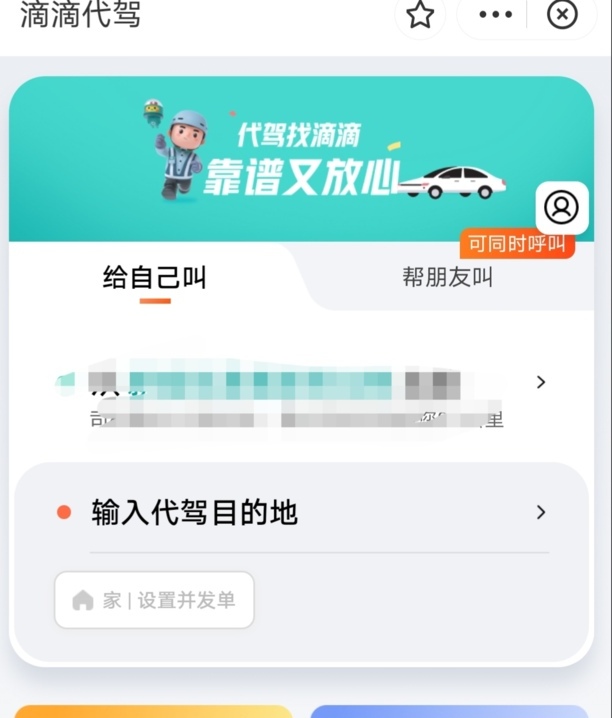The height and width of the screenshot is (718, 612).
Task: Open the current pickup location row
Action: pyautogui.click(x=300, y=397)
